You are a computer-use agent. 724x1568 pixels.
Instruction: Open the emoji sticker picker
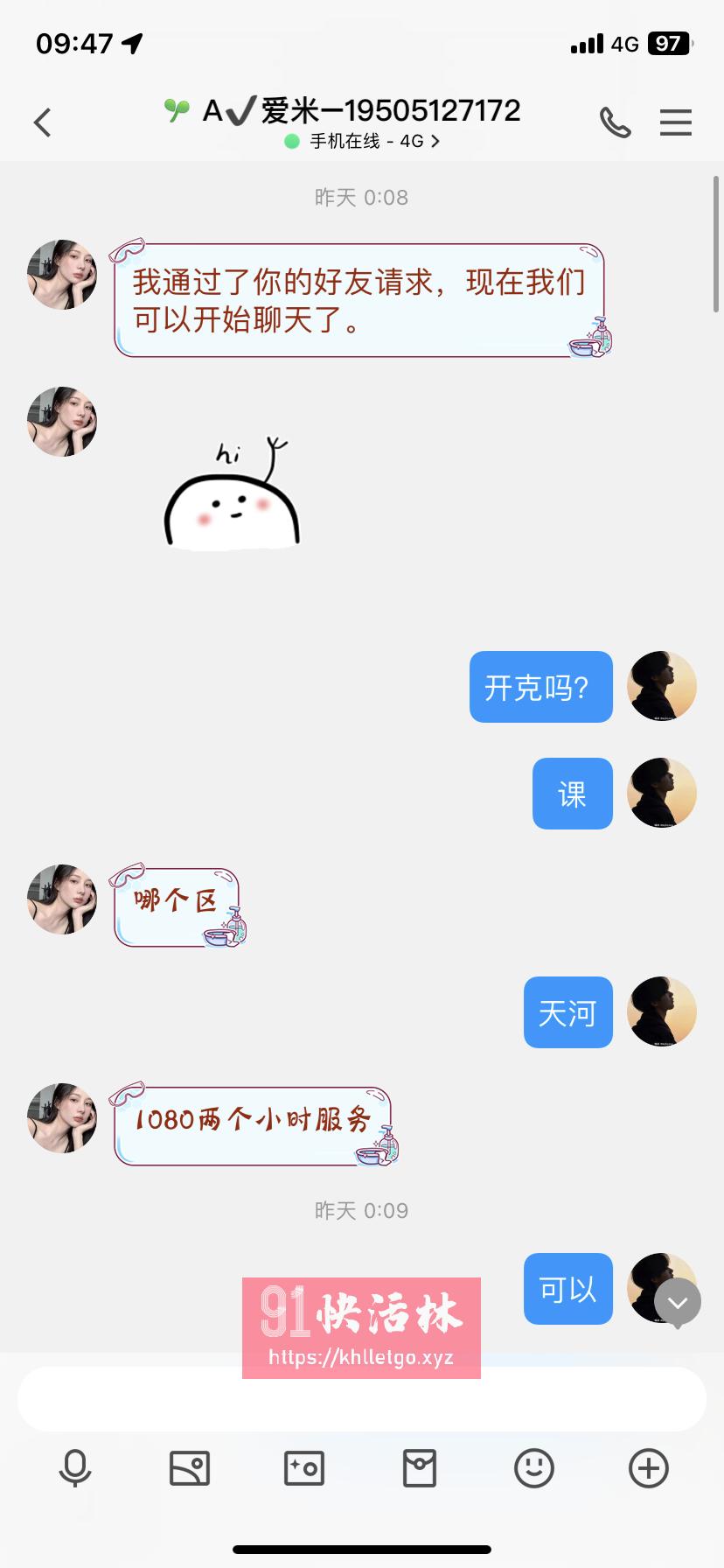coord(534,1469)
